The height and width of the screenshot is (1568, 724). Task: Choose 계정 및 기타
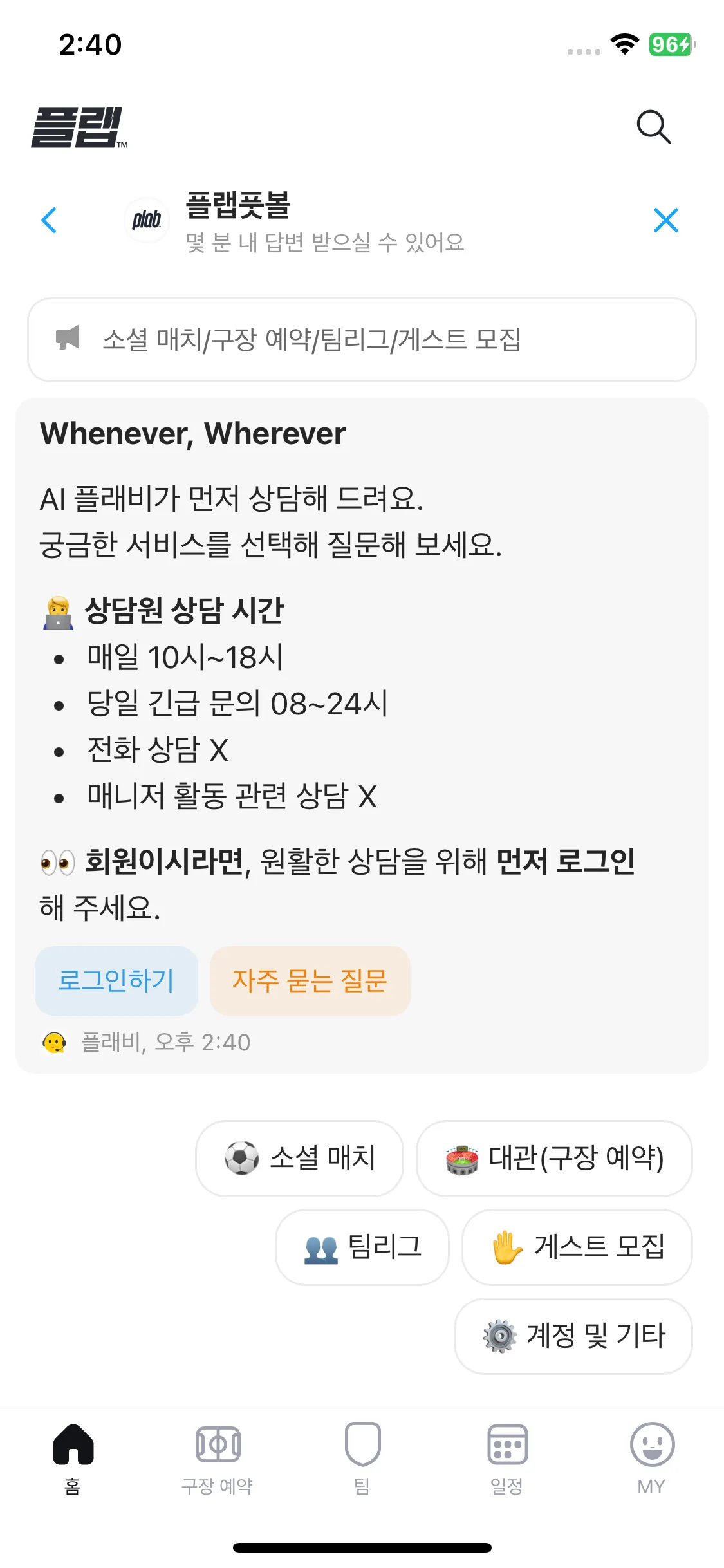click(x=573, y=1336)
